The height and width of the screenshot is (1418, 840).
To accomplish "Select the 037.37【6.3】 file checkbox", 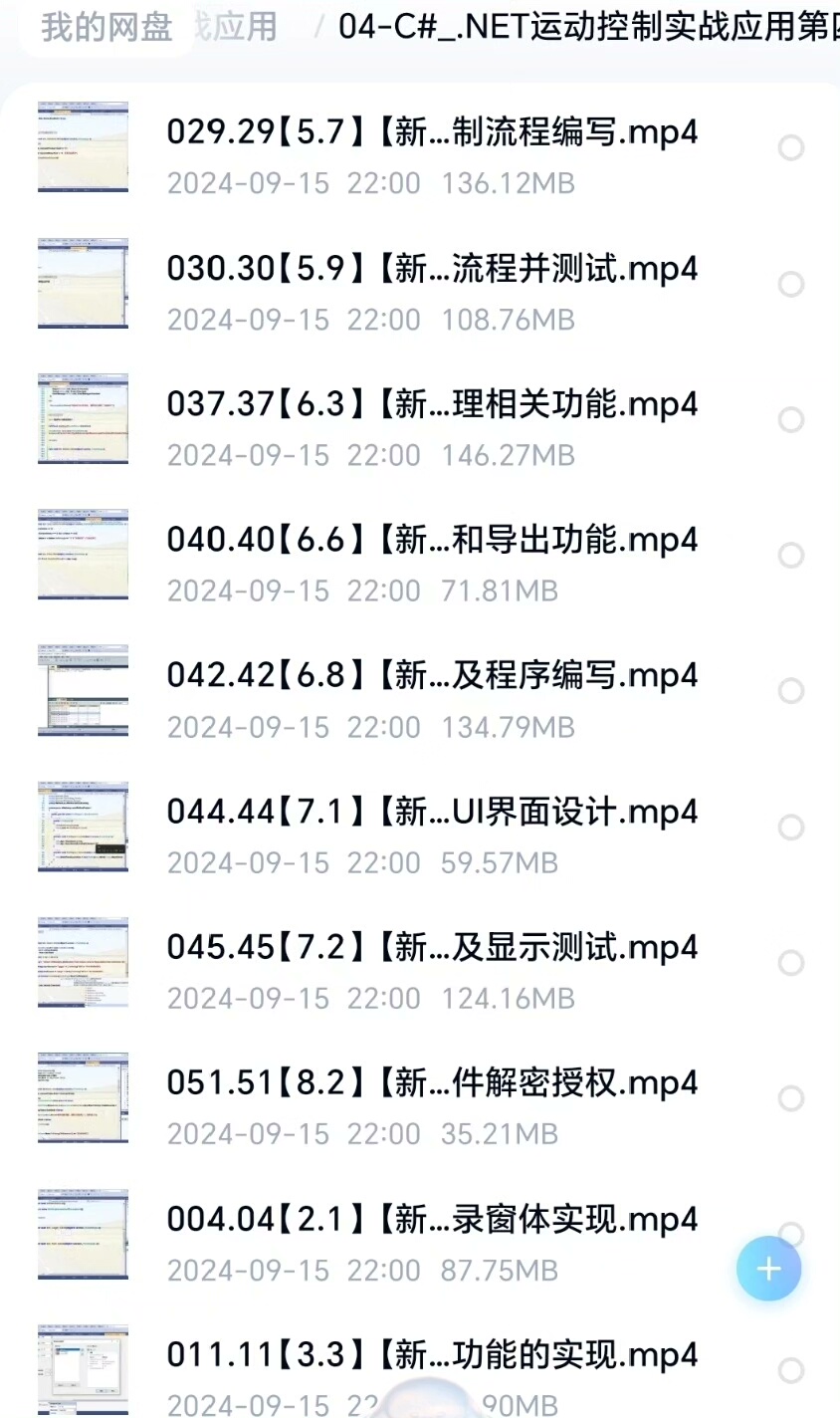I will [x=791, y=420].
